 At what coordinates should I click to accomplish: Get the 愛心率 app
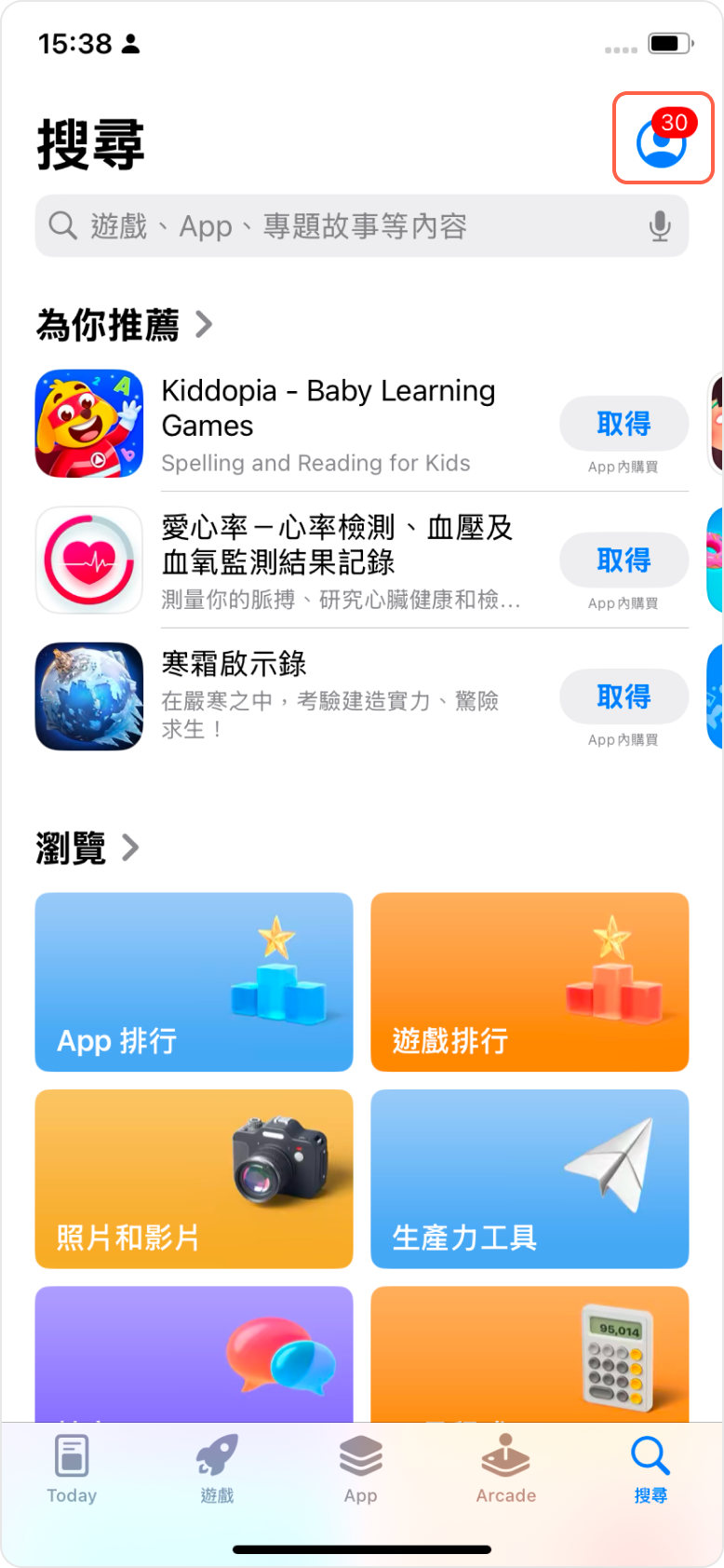623,560
